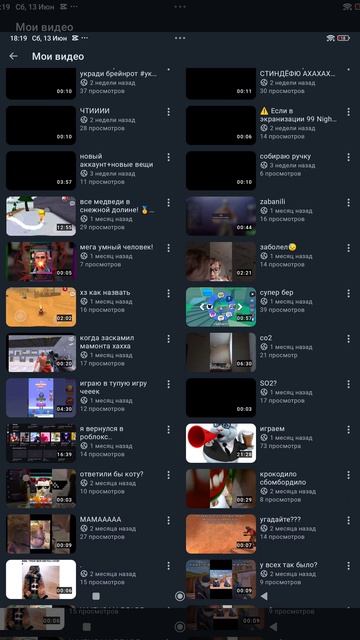Open the заболел video
360x640 pixels.
(x=221, y=261)
